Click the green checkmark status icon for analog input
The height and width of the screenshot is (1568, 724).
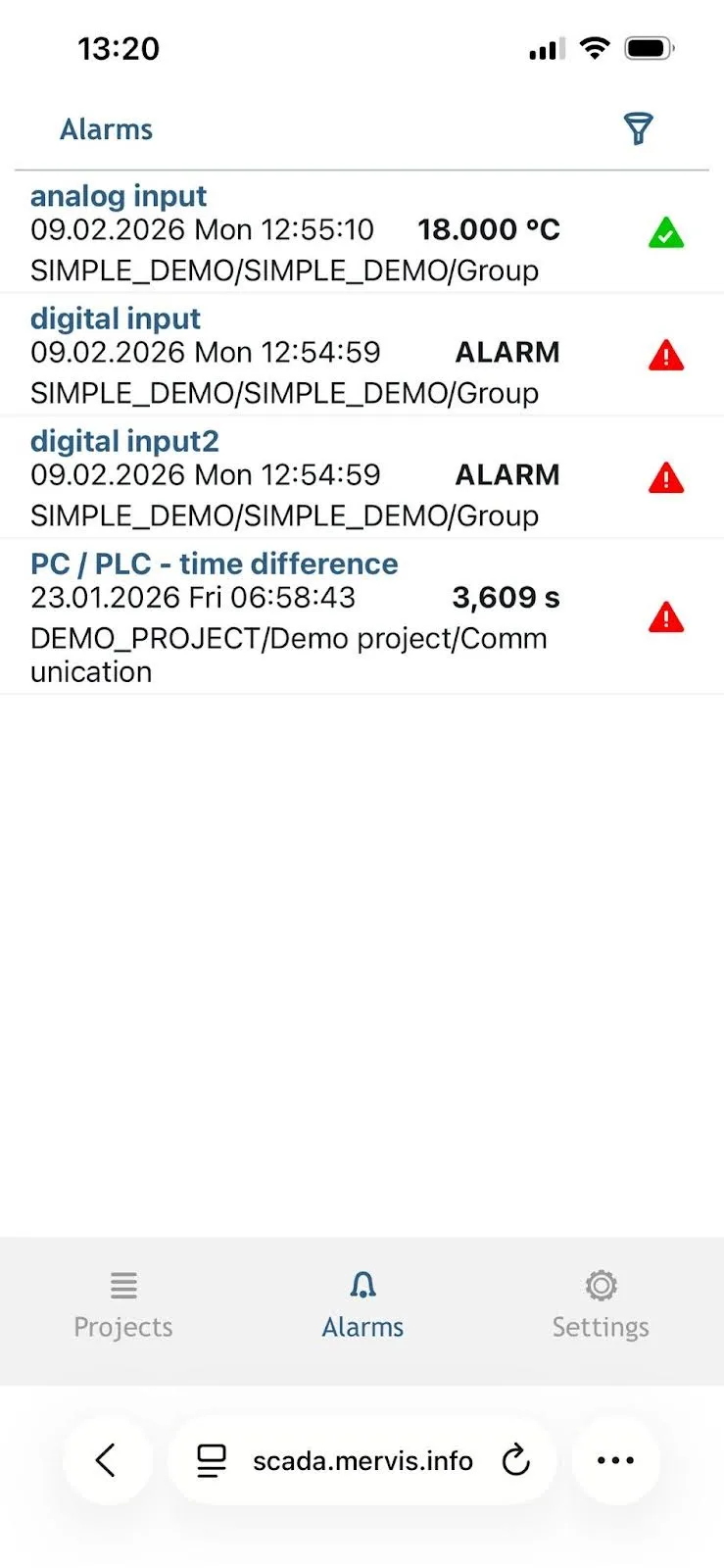click(666, 233)
